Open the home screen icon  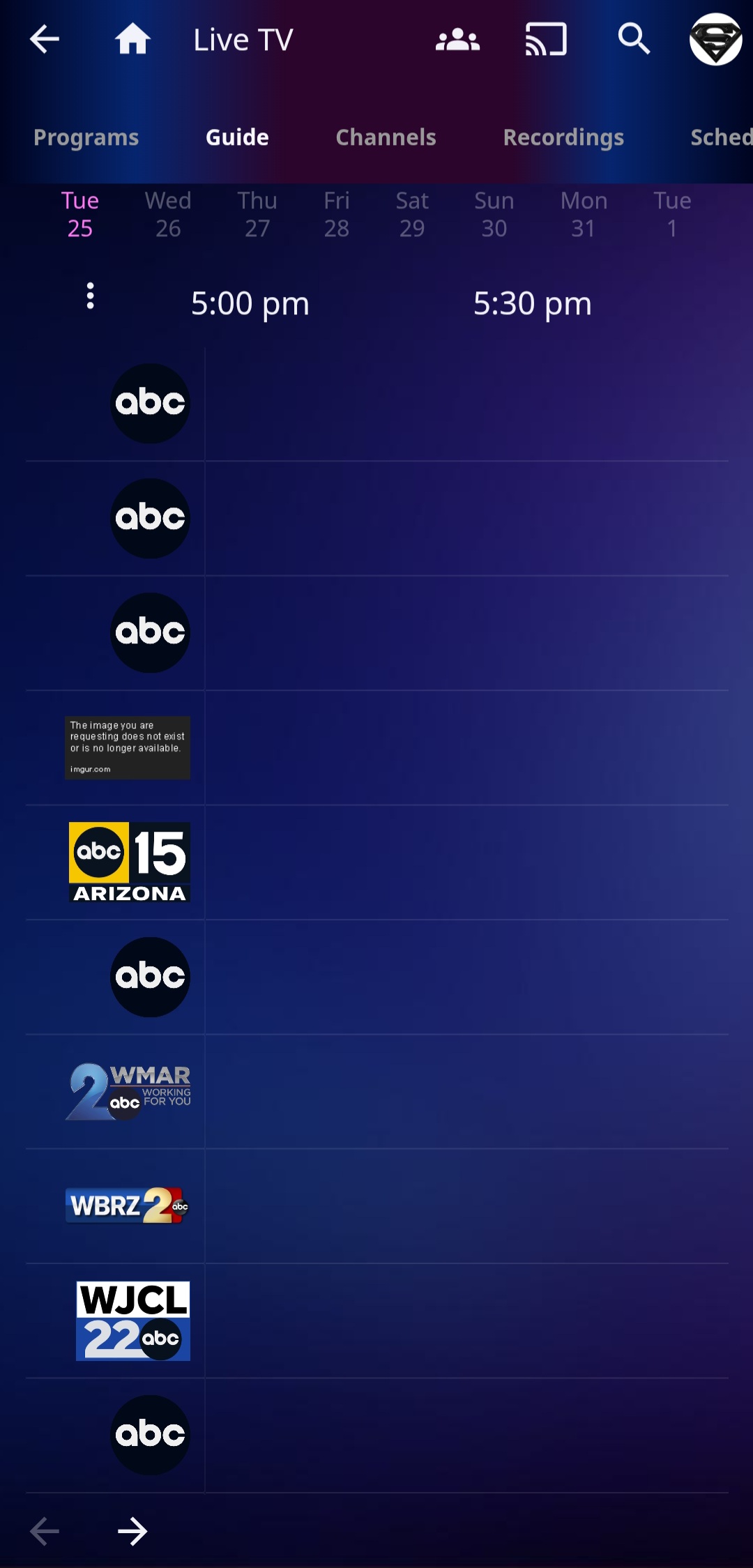[x=132, y=39]
